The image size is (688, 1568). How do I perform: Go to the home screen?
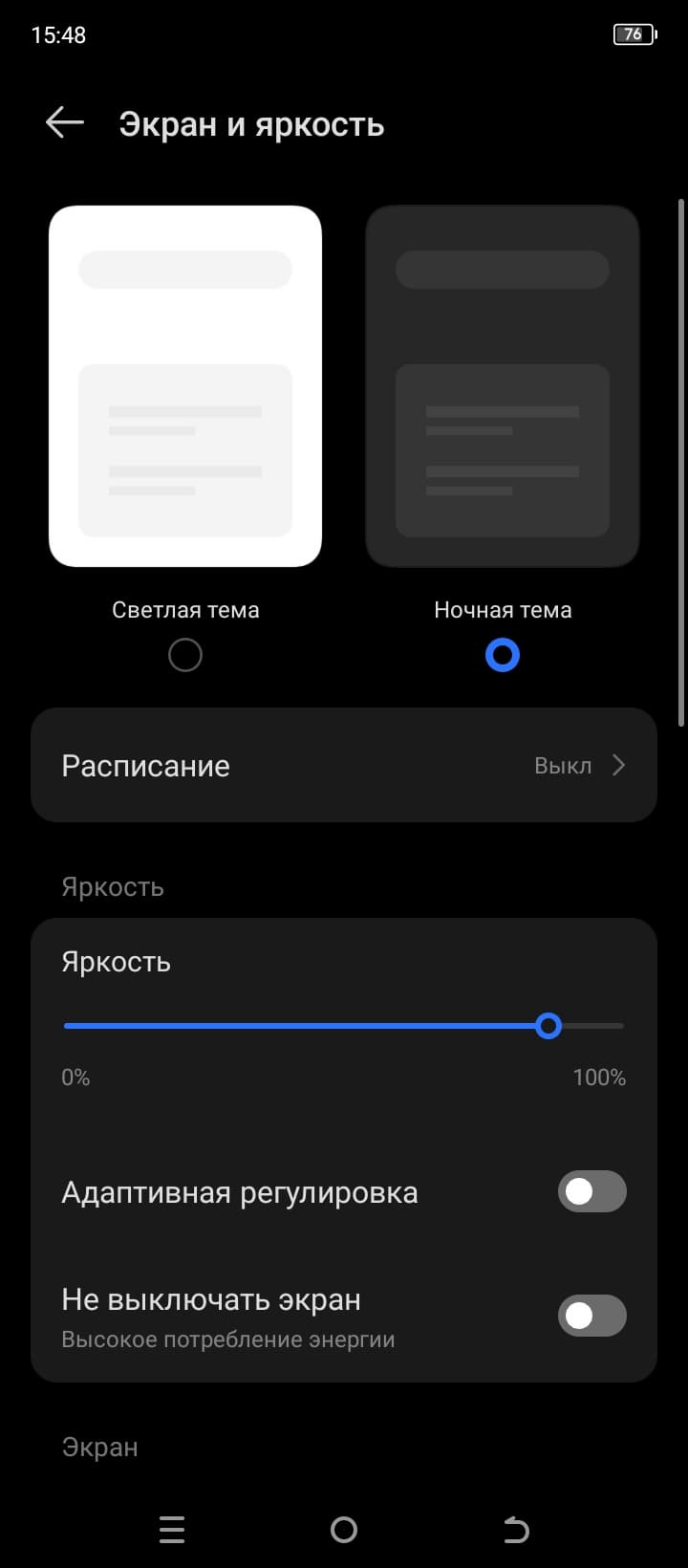pyautogui.click(x=344, y=1530)
